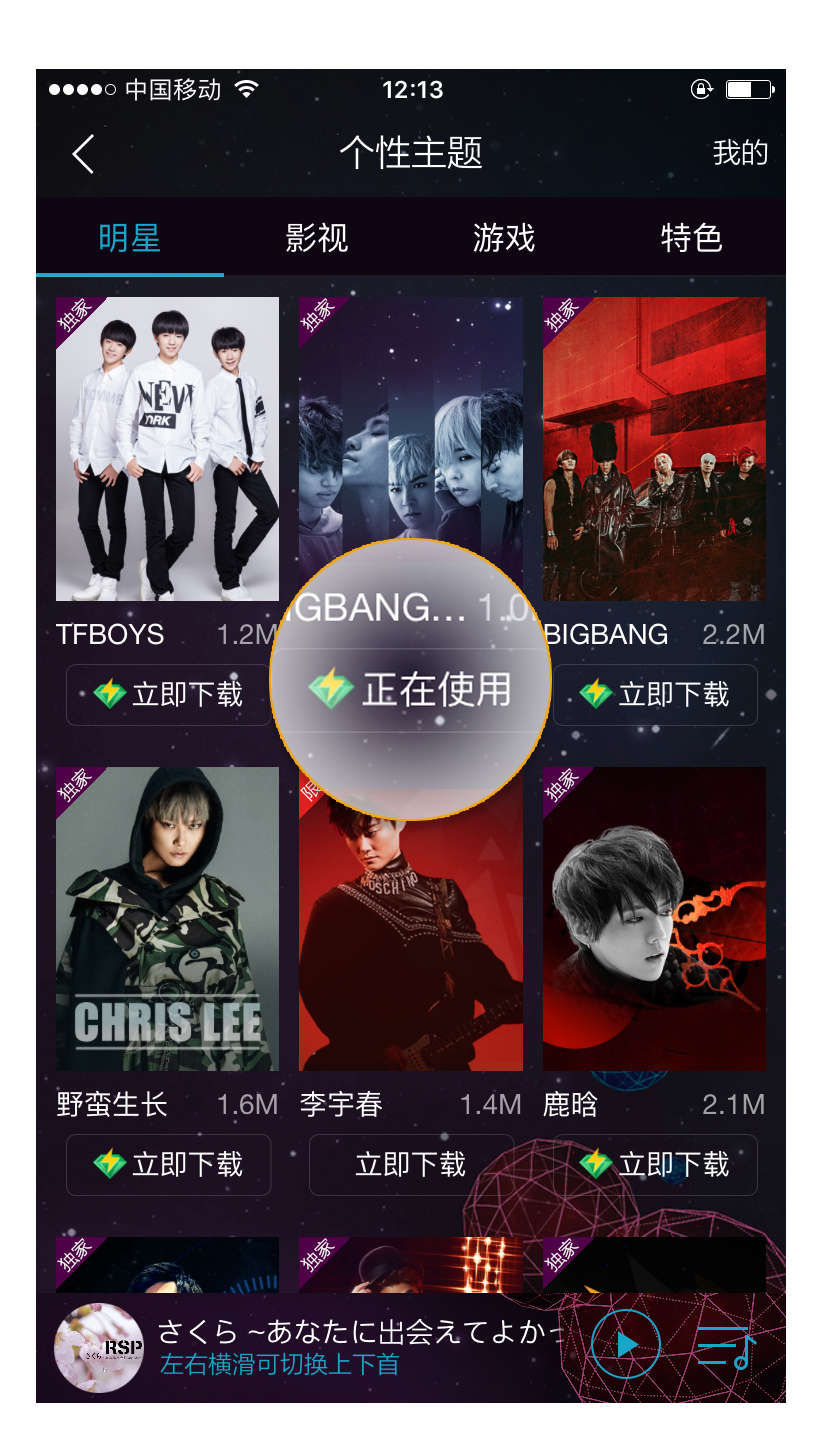Open the 鹿晗 theme cover
The image size is (825, 1437).
coord(654,918)
